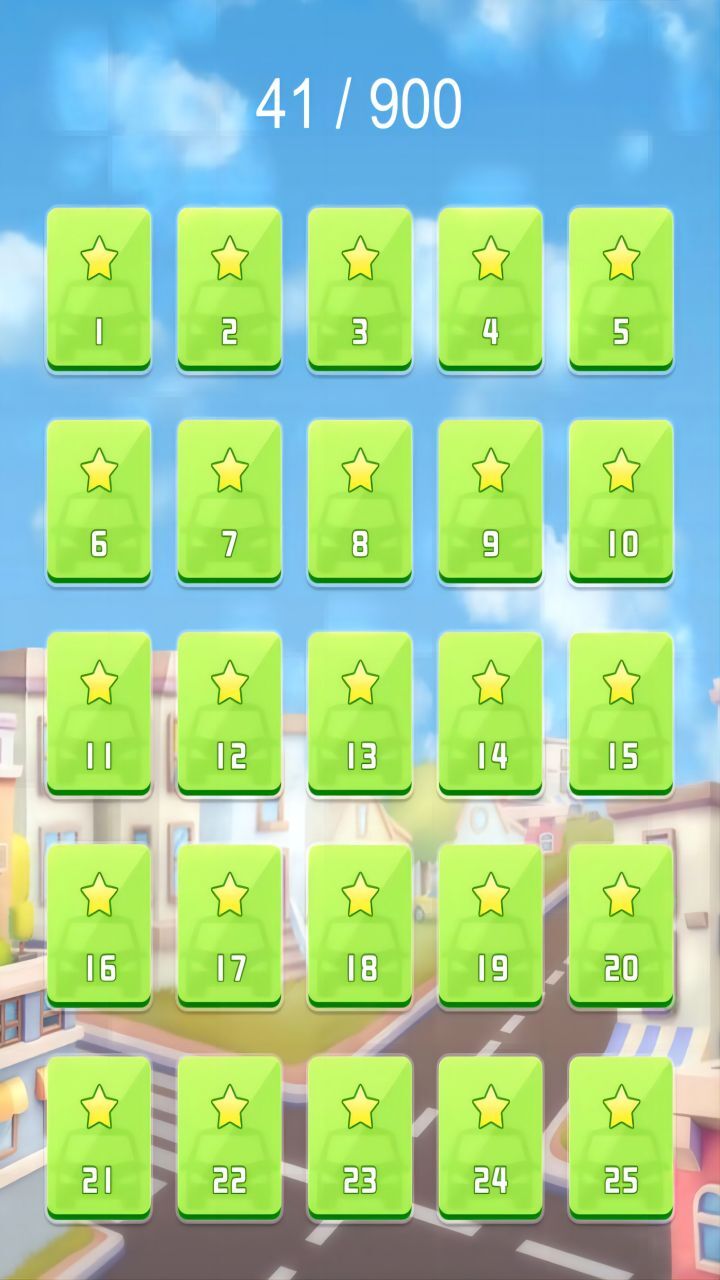Tap the star icon on level 13 card
Screen dimensions: 720x1280
(359, 682)
